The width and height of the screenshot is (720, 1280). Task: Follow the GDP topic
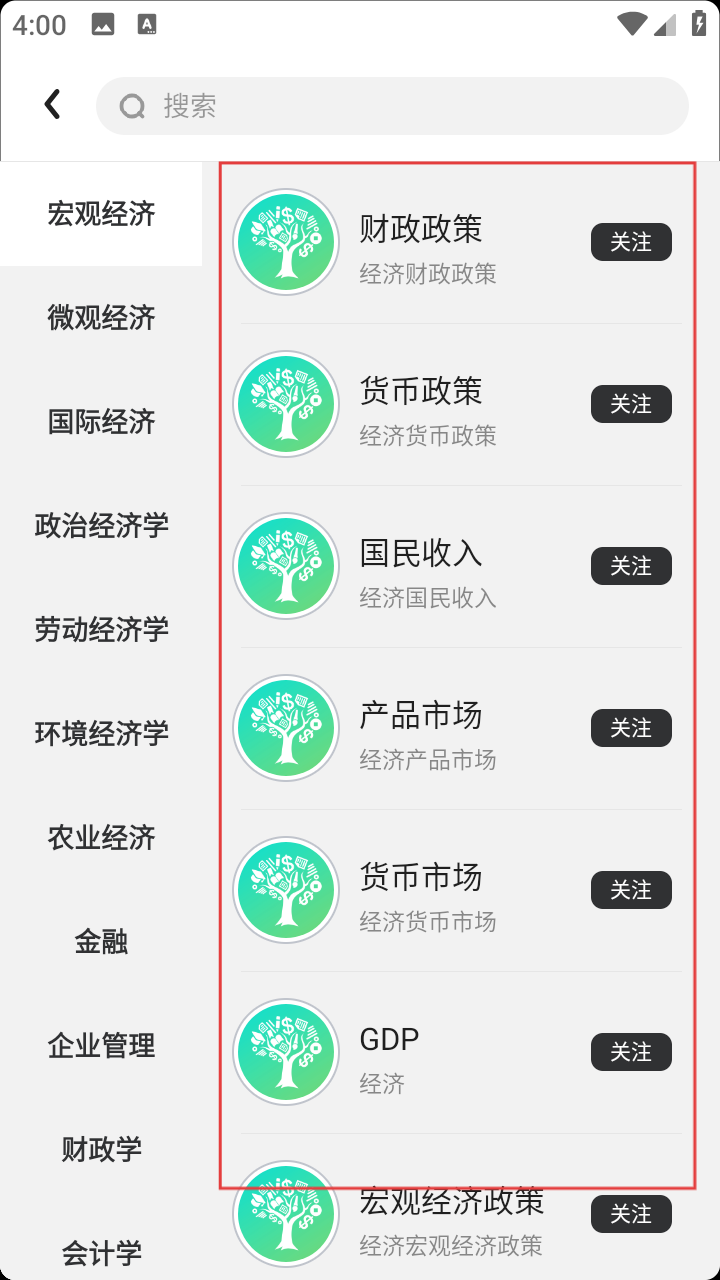[x=631, y=1052]
